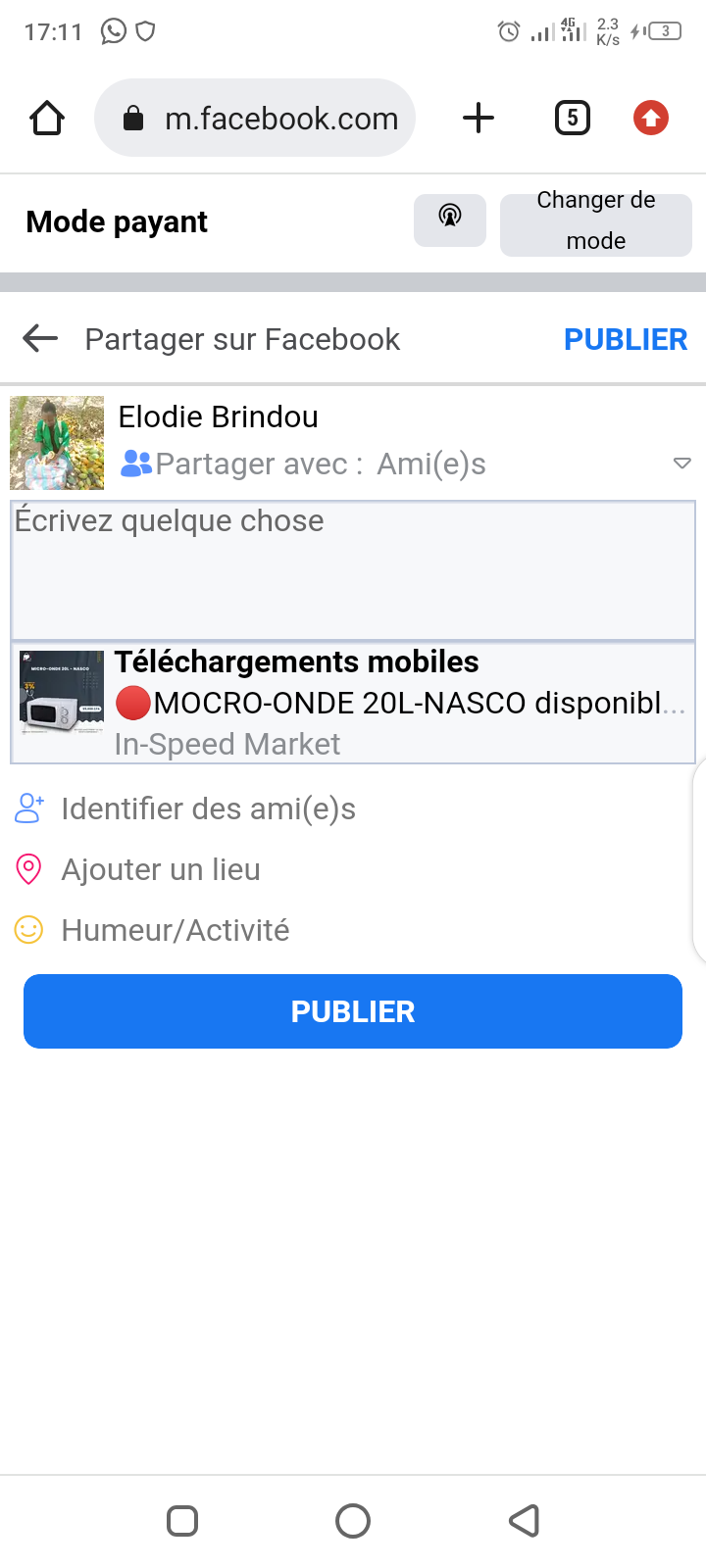
Task: Tap the signal icon beside Mode payant
Action: [449, 220]
